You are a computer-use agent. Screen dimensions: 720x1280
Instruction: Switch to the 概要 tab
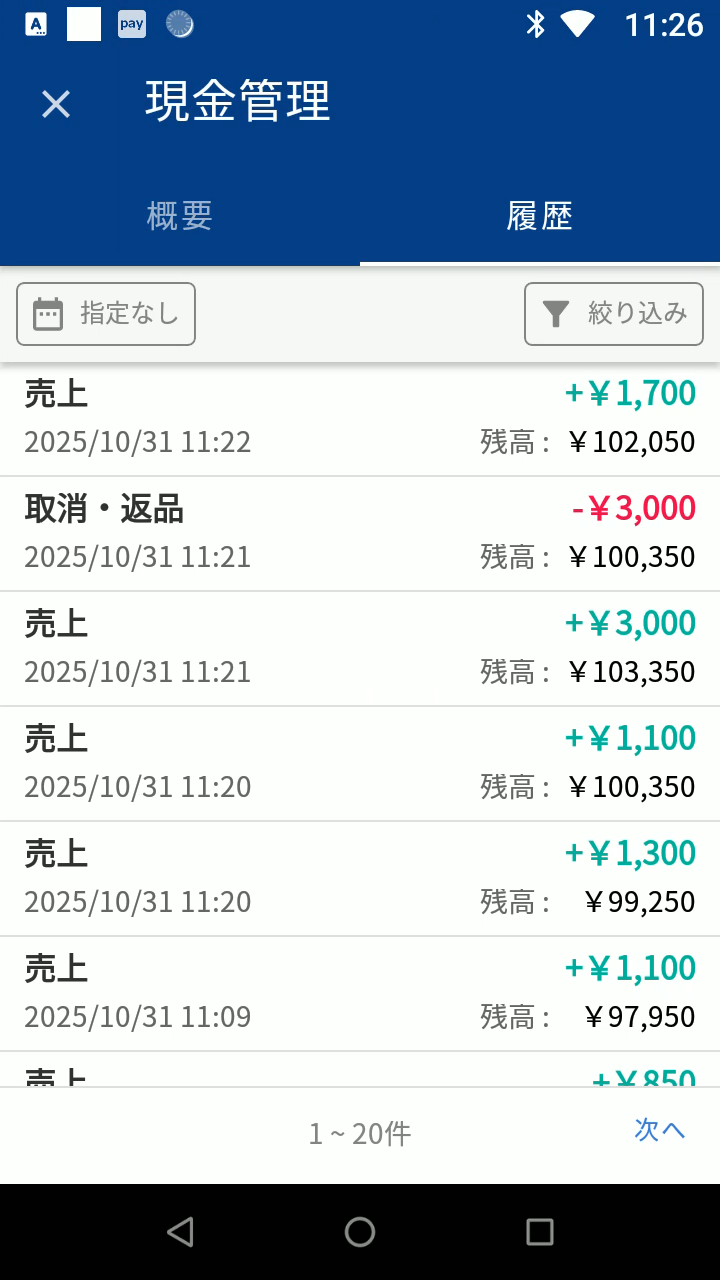tap(180, 216)
